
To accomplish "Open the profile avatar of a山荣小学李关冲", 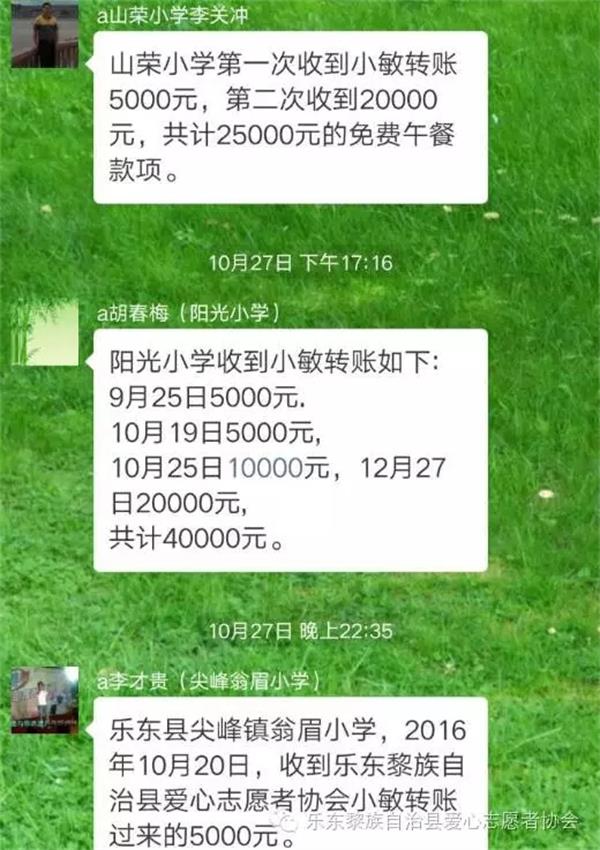I will point(45,35).
